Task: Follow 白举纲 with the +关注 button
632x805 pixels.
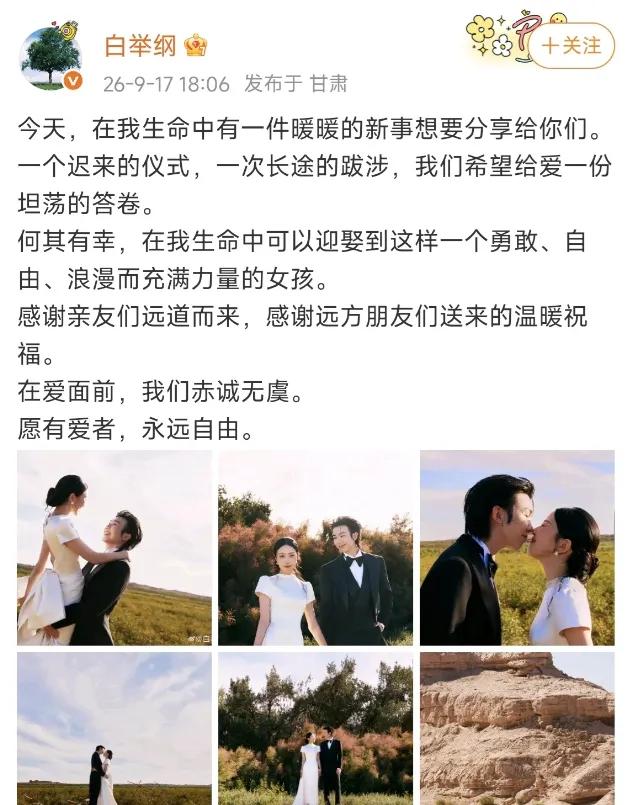Action: 571,46
